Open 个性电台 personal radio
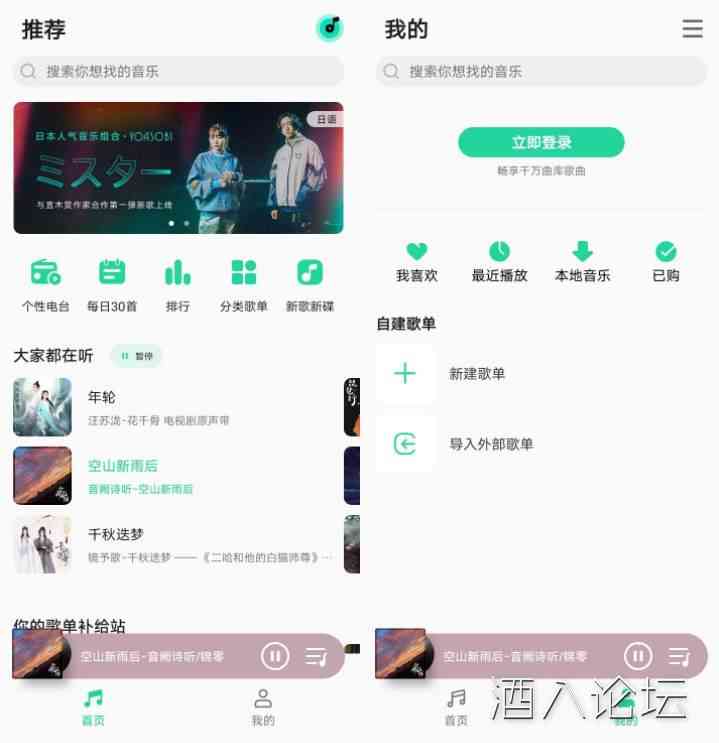The width and height of the screenshot is (719, 743). click(45, 283)
